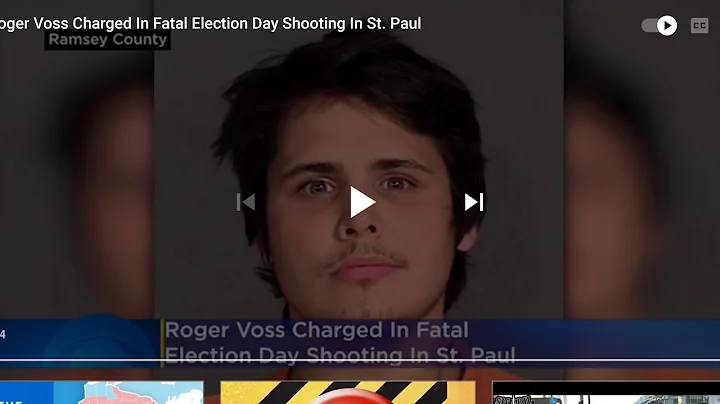This screenshot has height=404, width=720.
Task: Turn on closed captions
Action: [699, 26]
